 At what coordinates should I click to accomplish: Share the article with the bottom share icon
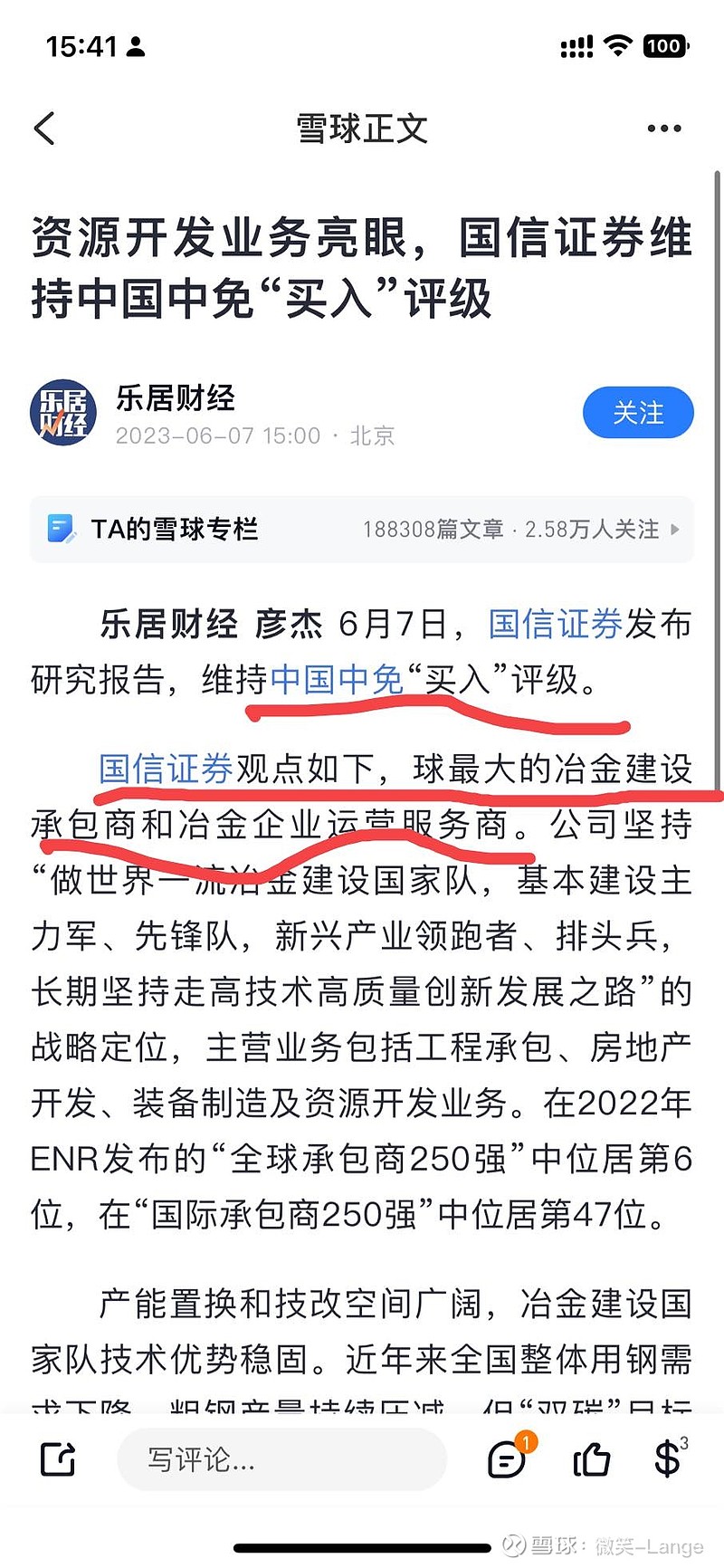(59, 1458)
